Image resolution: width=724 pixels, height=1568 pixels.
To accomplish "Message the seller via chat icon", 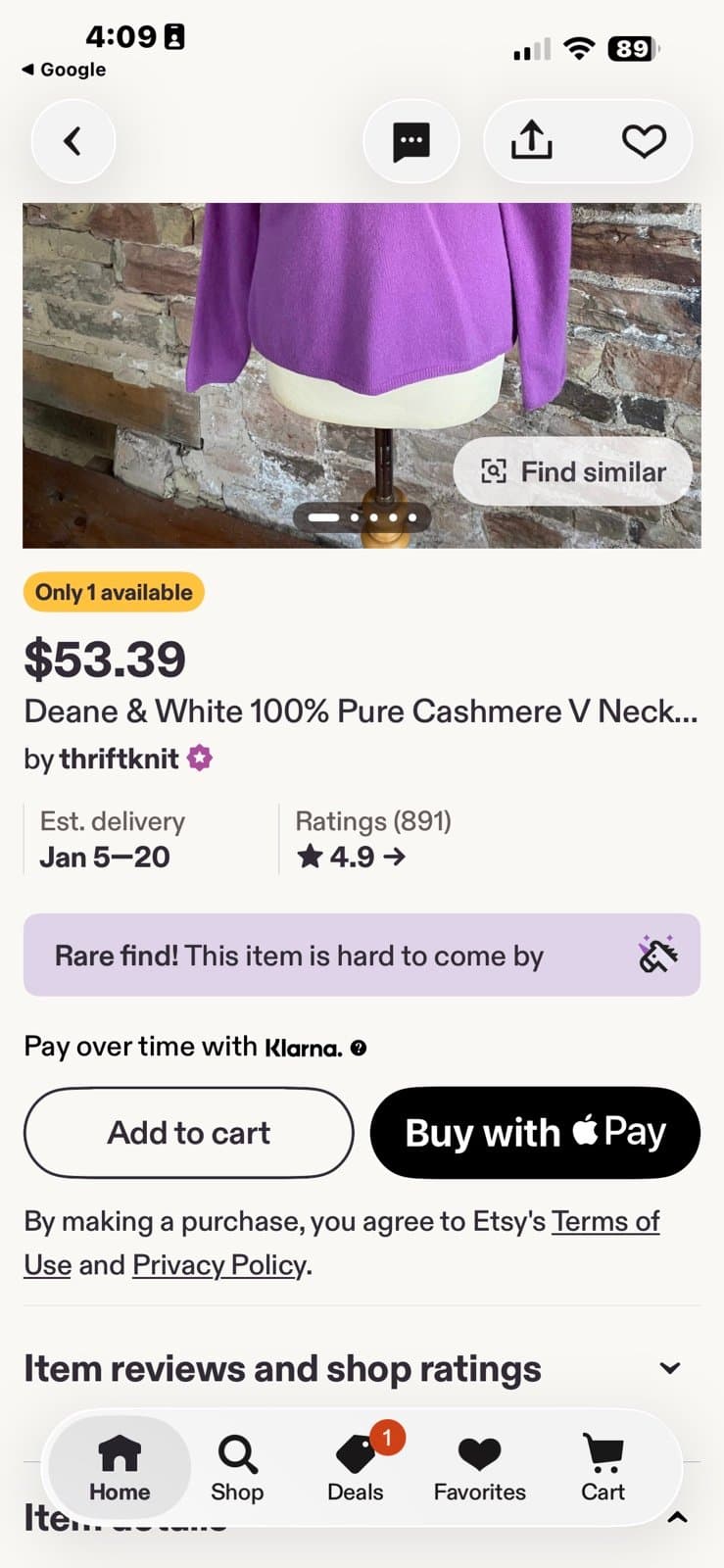I will tap(410, 141).
